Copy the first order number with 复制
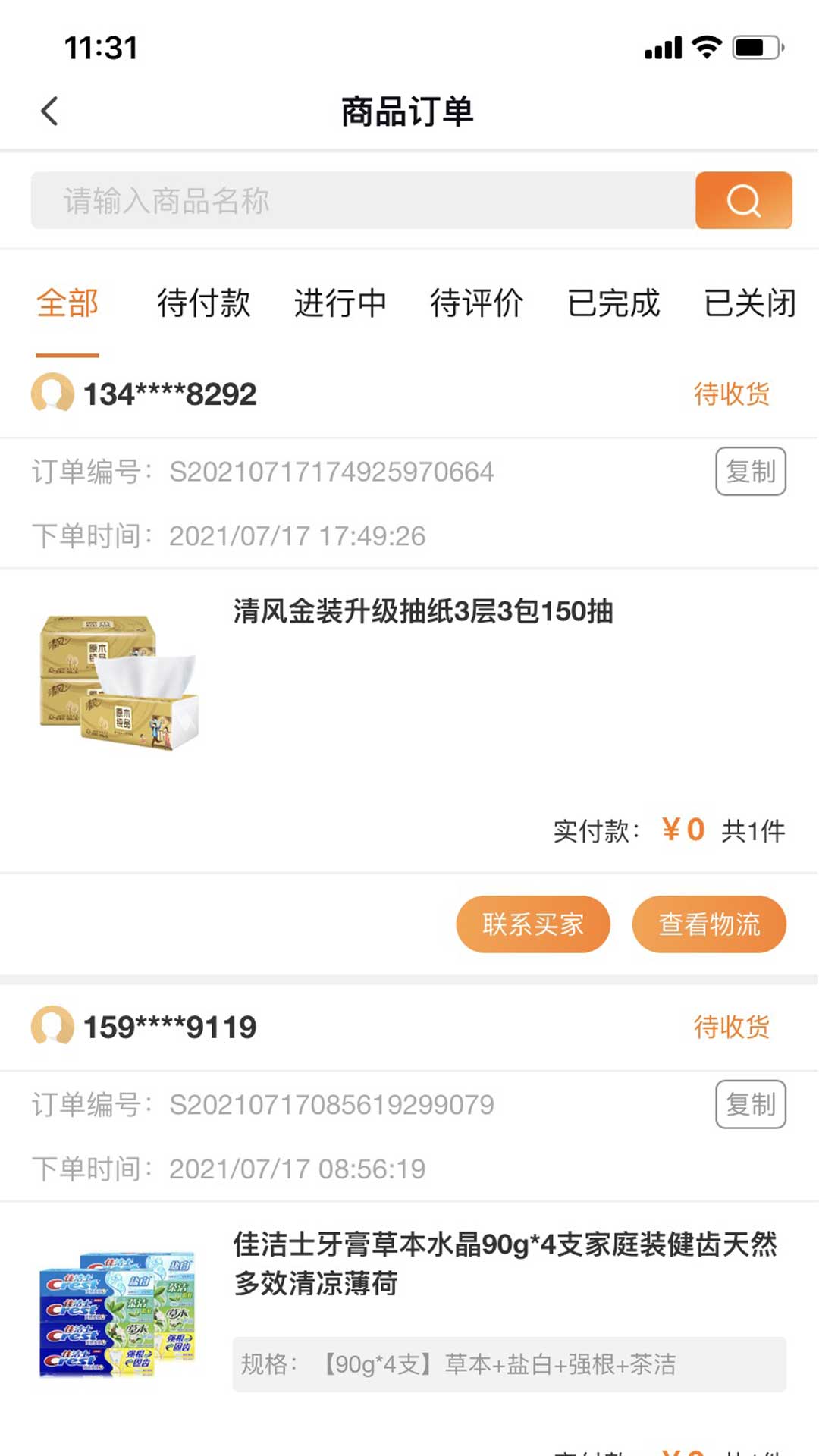 [x=752, y=472]
